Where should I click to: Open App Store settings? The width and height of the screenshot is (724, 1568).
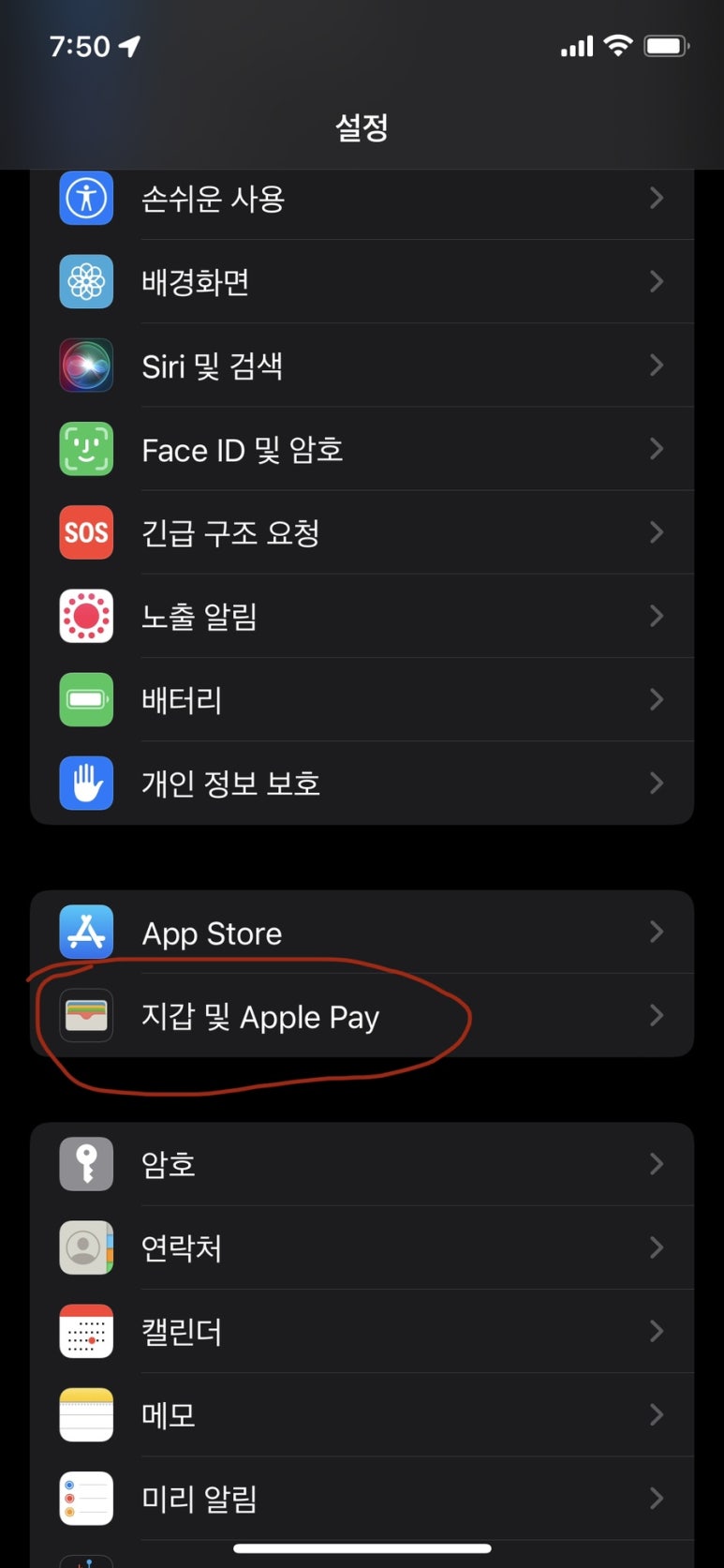point(362,932)
